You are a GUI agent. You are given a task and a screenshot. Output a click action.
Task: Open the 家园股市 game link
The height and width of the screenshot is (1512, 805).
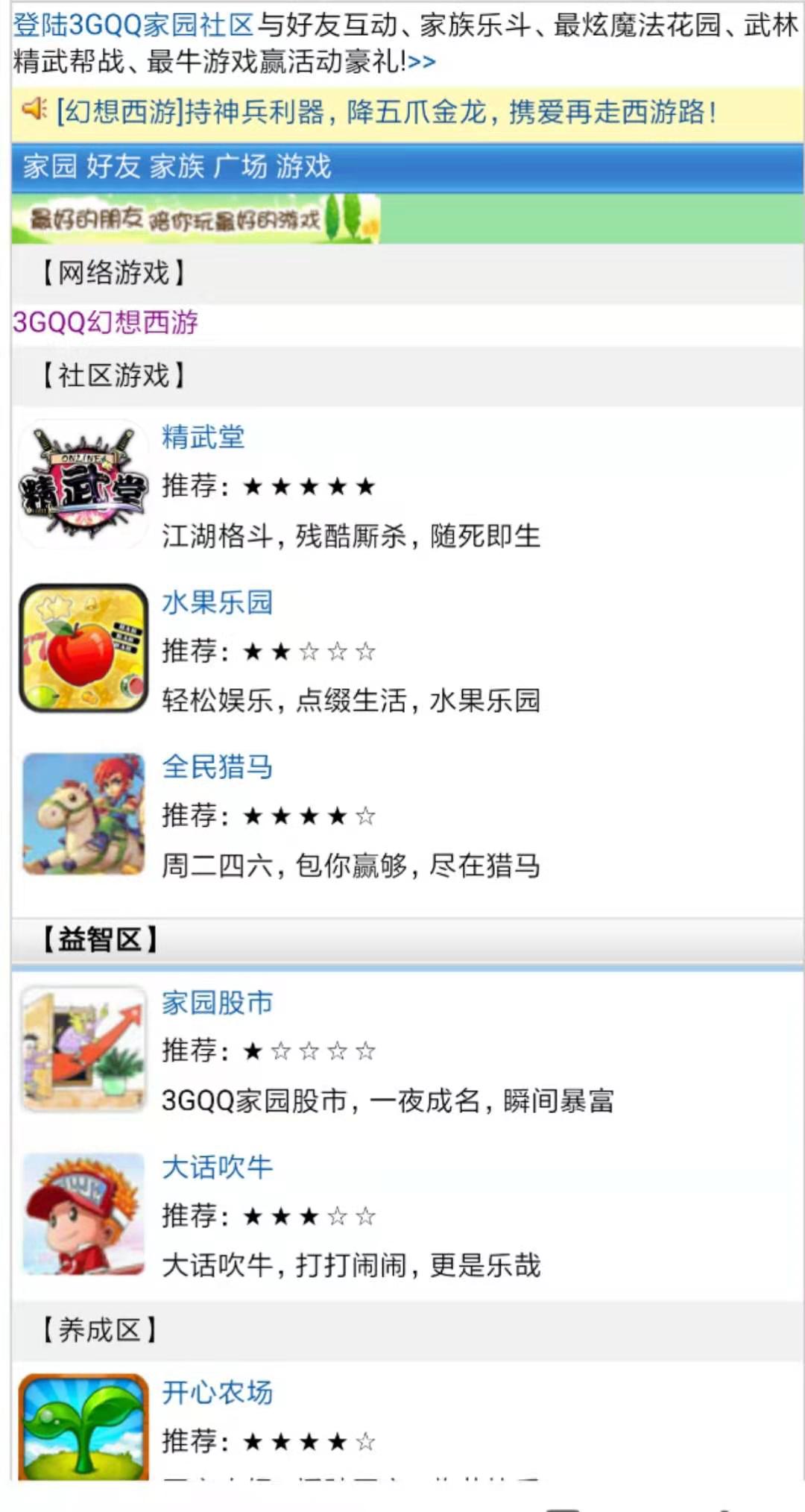(x=218, y=1002)
